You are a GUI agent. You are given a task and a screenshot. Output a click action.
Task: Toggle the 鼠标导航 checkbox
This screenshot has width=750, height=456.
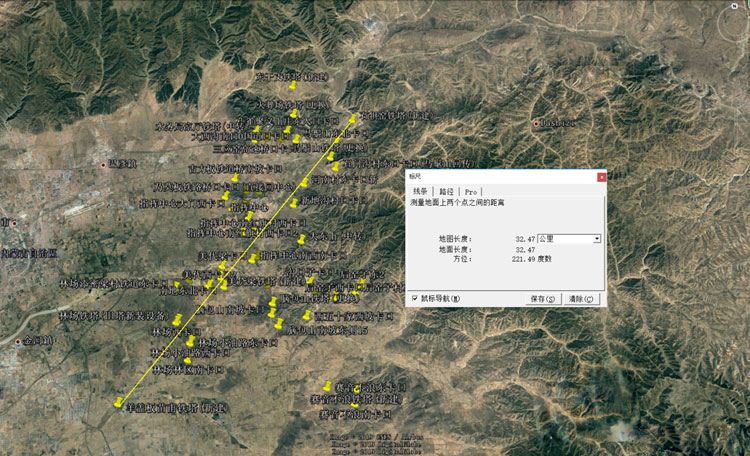[x=415, y=298]
